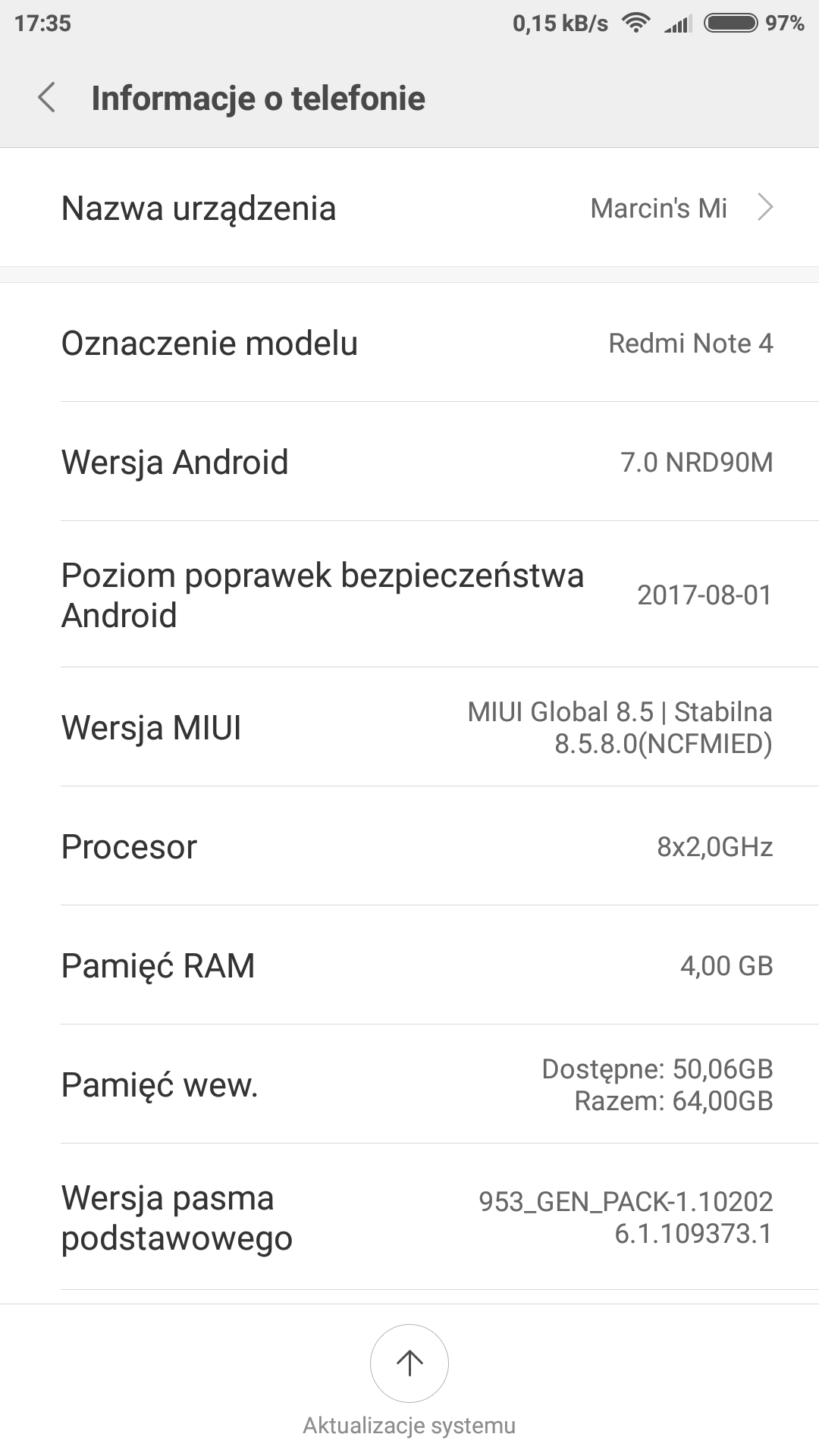Tap the Pamięć RAM row
This screenshot has width=819, height=1456.
(409, 965)
